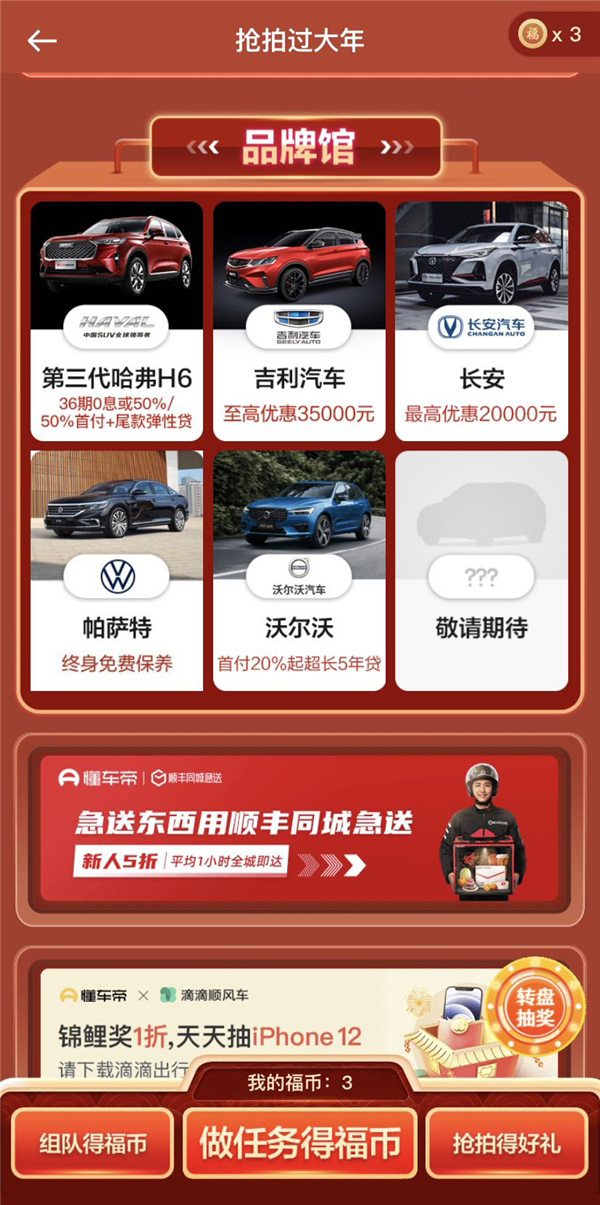Open the 第三代哈弗H6 brand card

click(x=116, y=320)
